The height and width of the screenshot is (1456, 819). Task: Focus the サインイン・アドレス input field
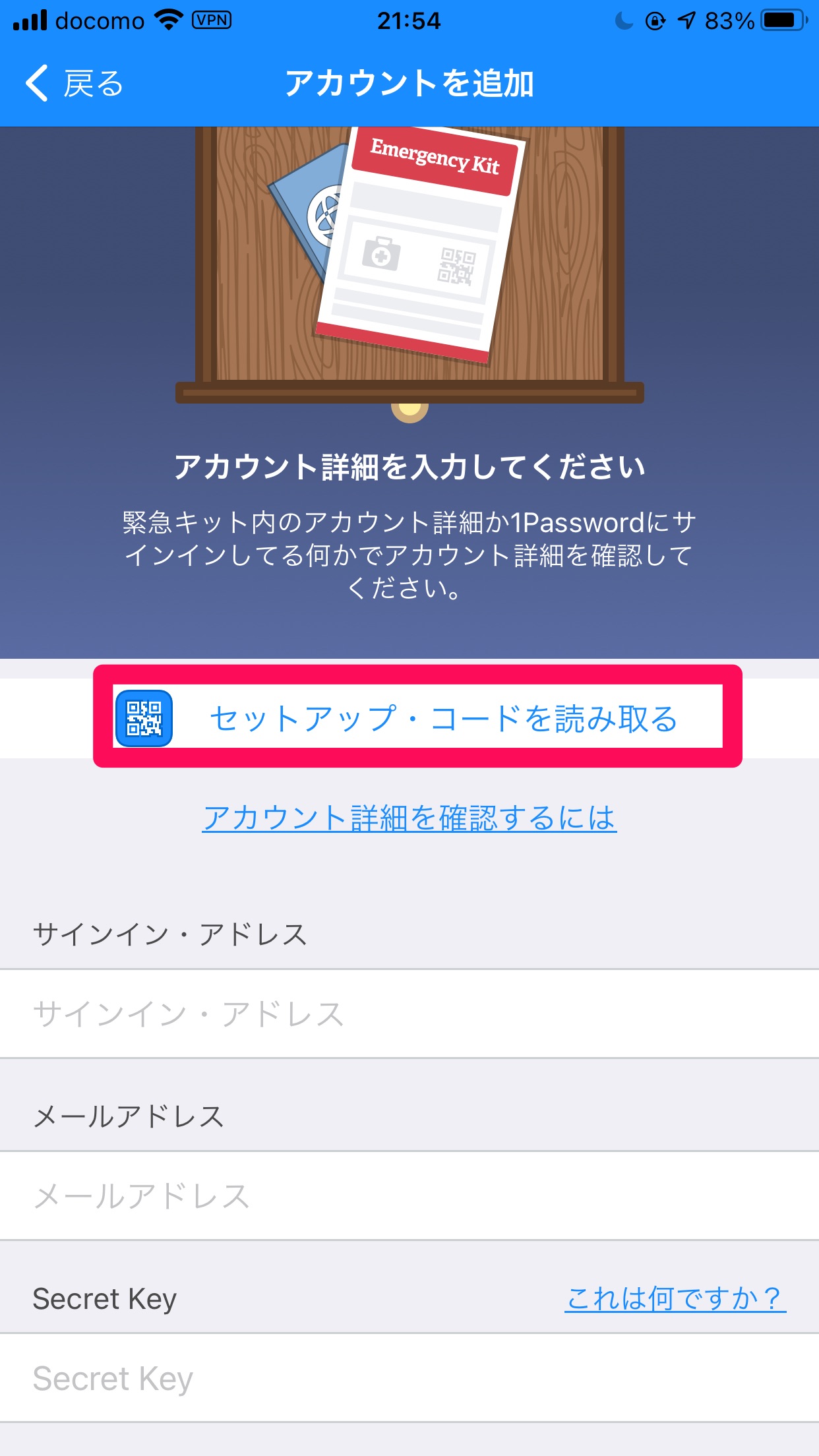pyautogui.click(x=409, y=1014)
